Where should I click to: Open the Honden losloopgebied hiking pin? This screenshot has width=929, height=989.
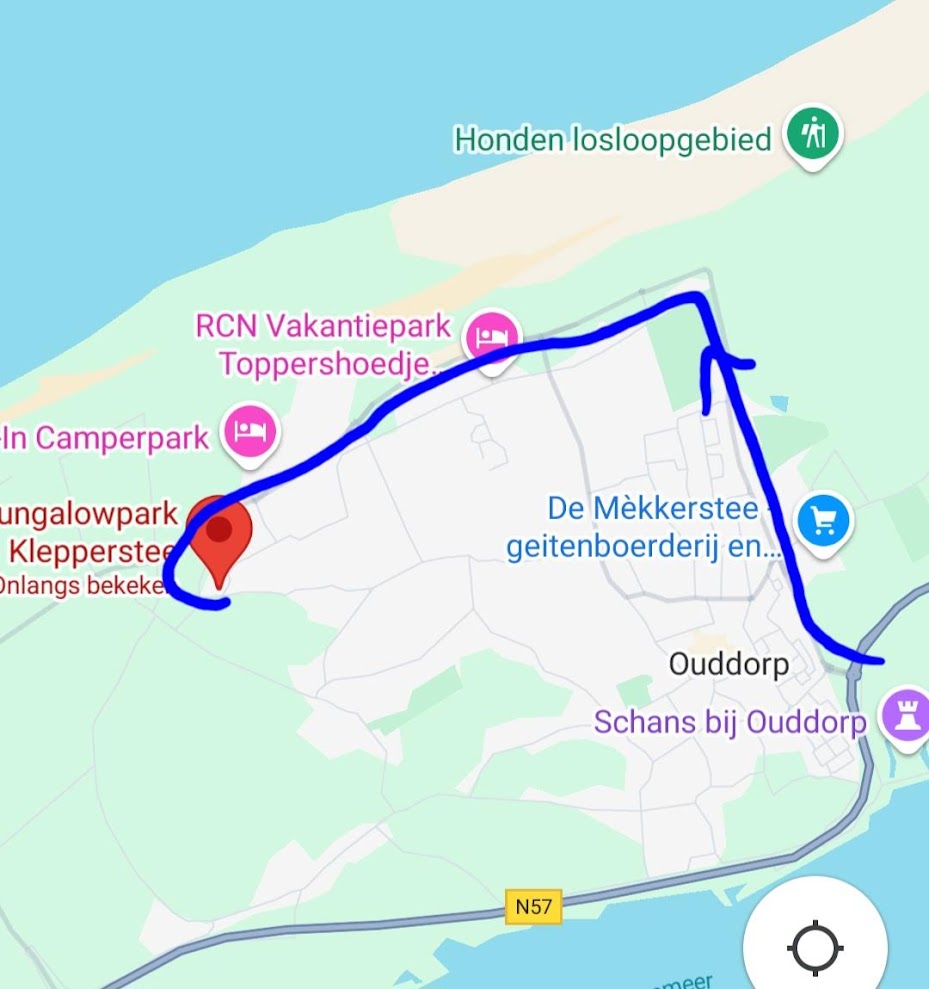tap(814, 133)
